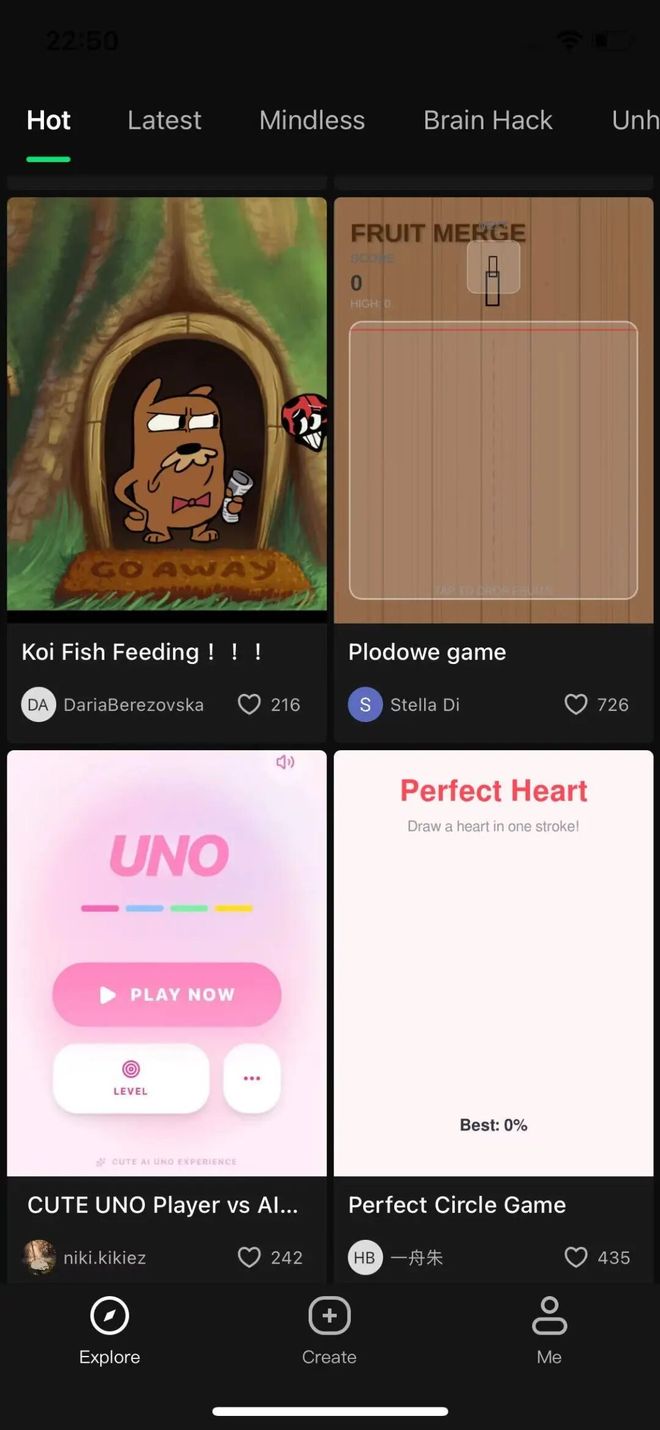
Task: Open the Plodowe game card
Action: click(x=493, y=410)
